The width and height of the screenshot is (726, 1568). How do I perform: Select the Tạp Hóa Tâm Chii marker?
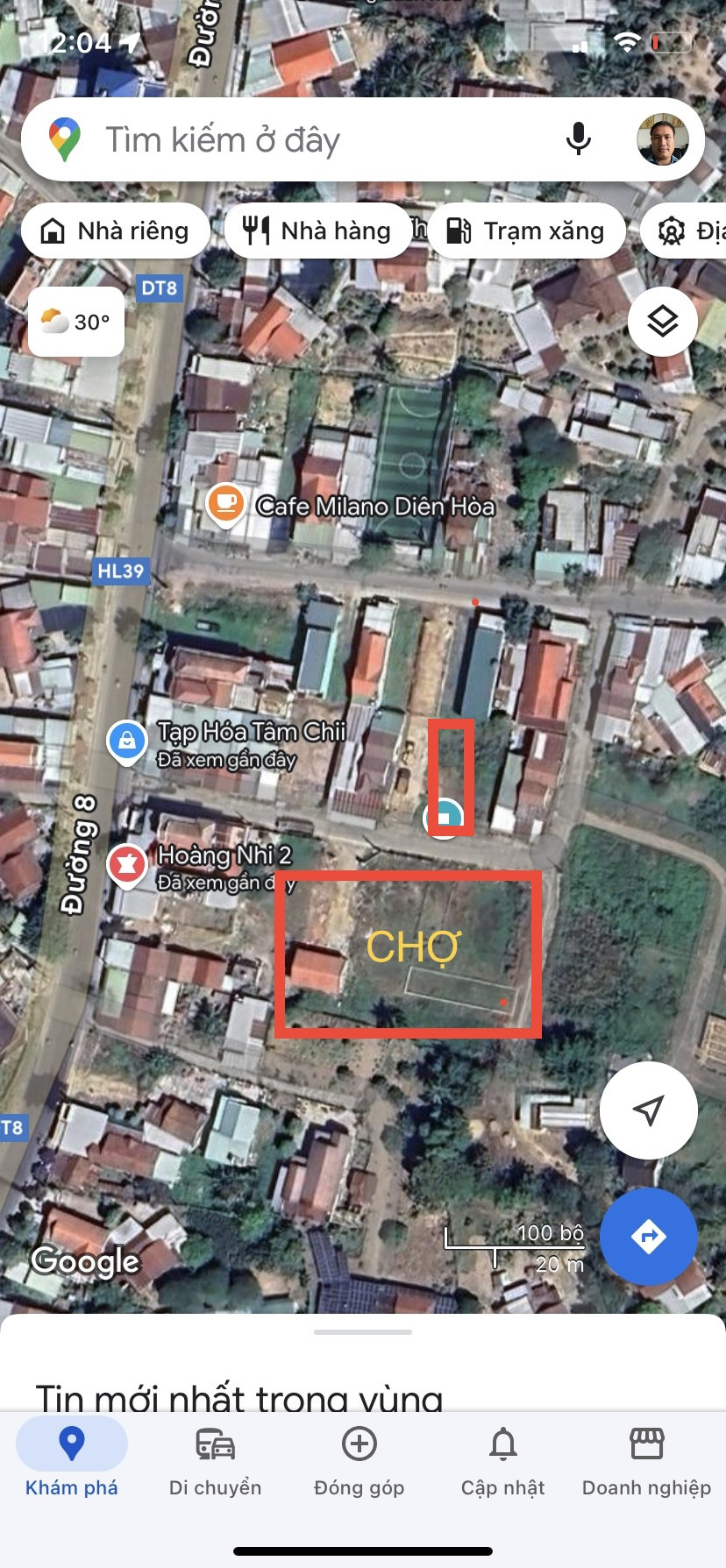pos(127,741)
